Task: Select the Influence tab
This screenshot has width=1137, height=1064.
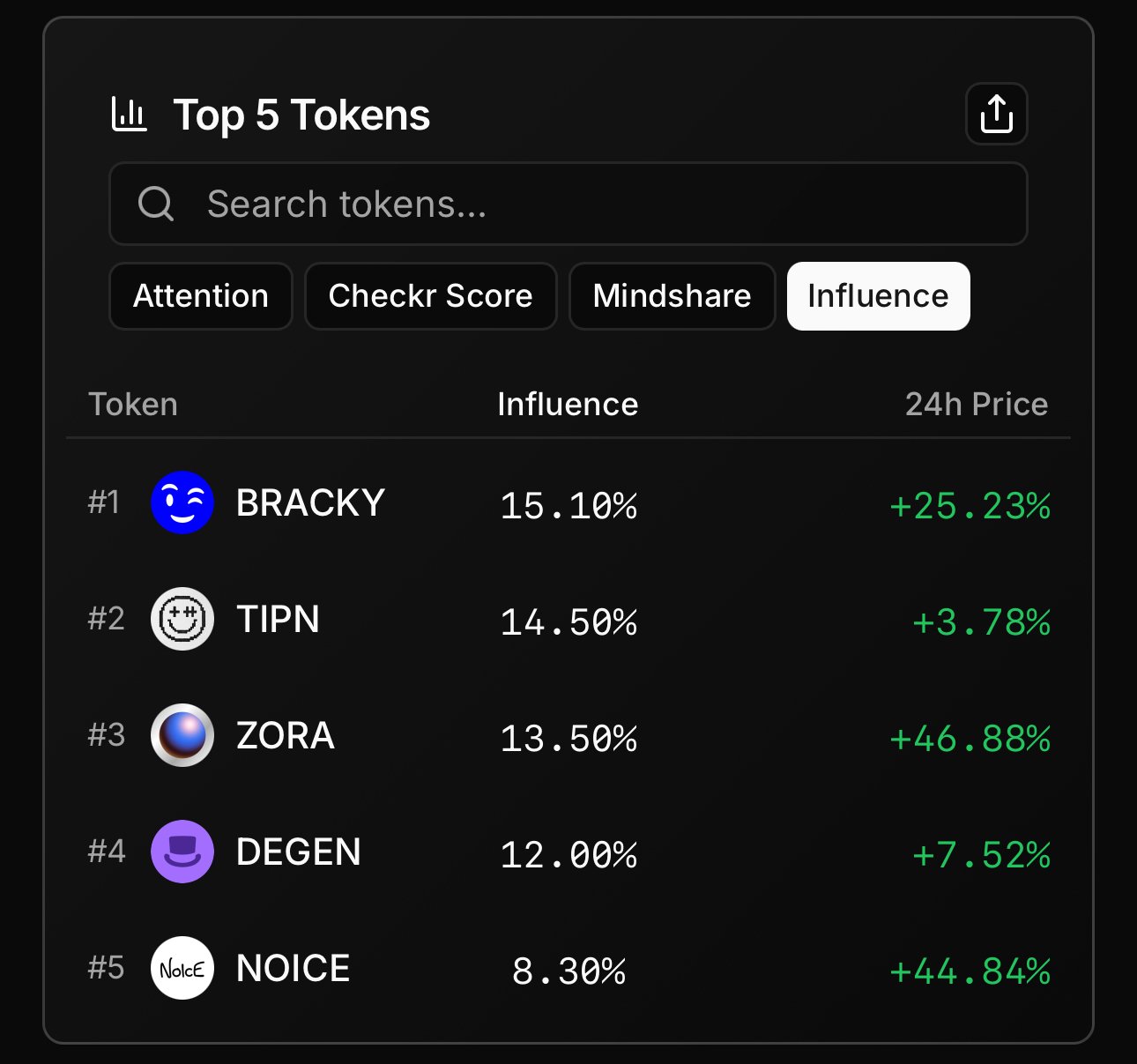Action: (878, 296)
